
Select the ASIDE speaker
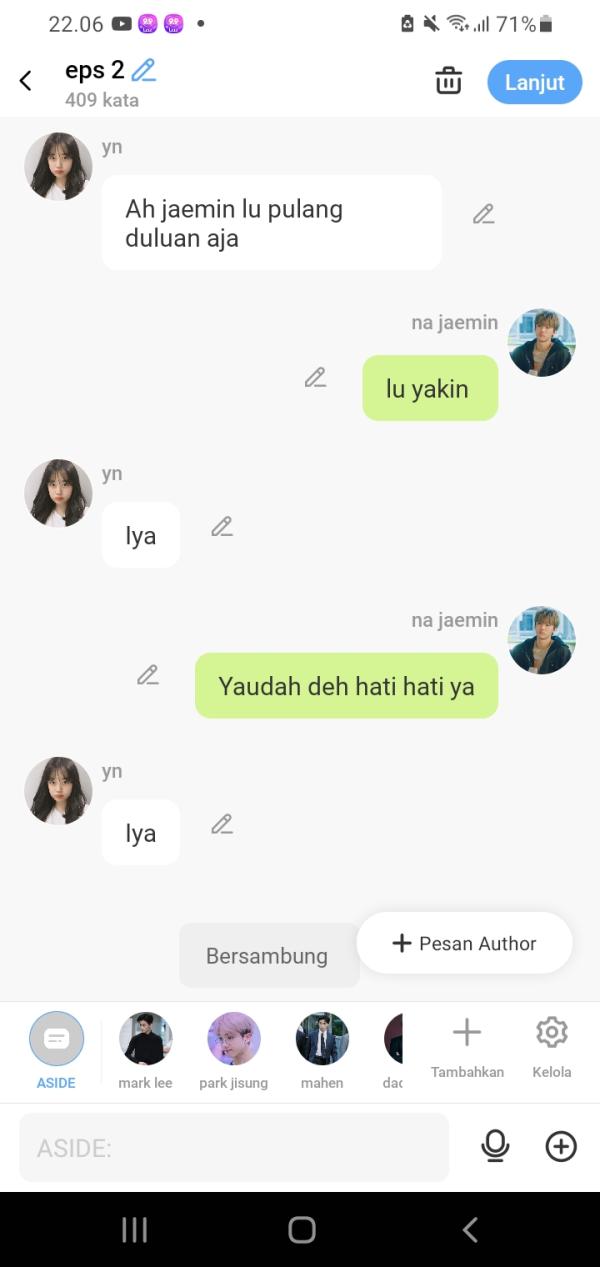pos(56,1040)
